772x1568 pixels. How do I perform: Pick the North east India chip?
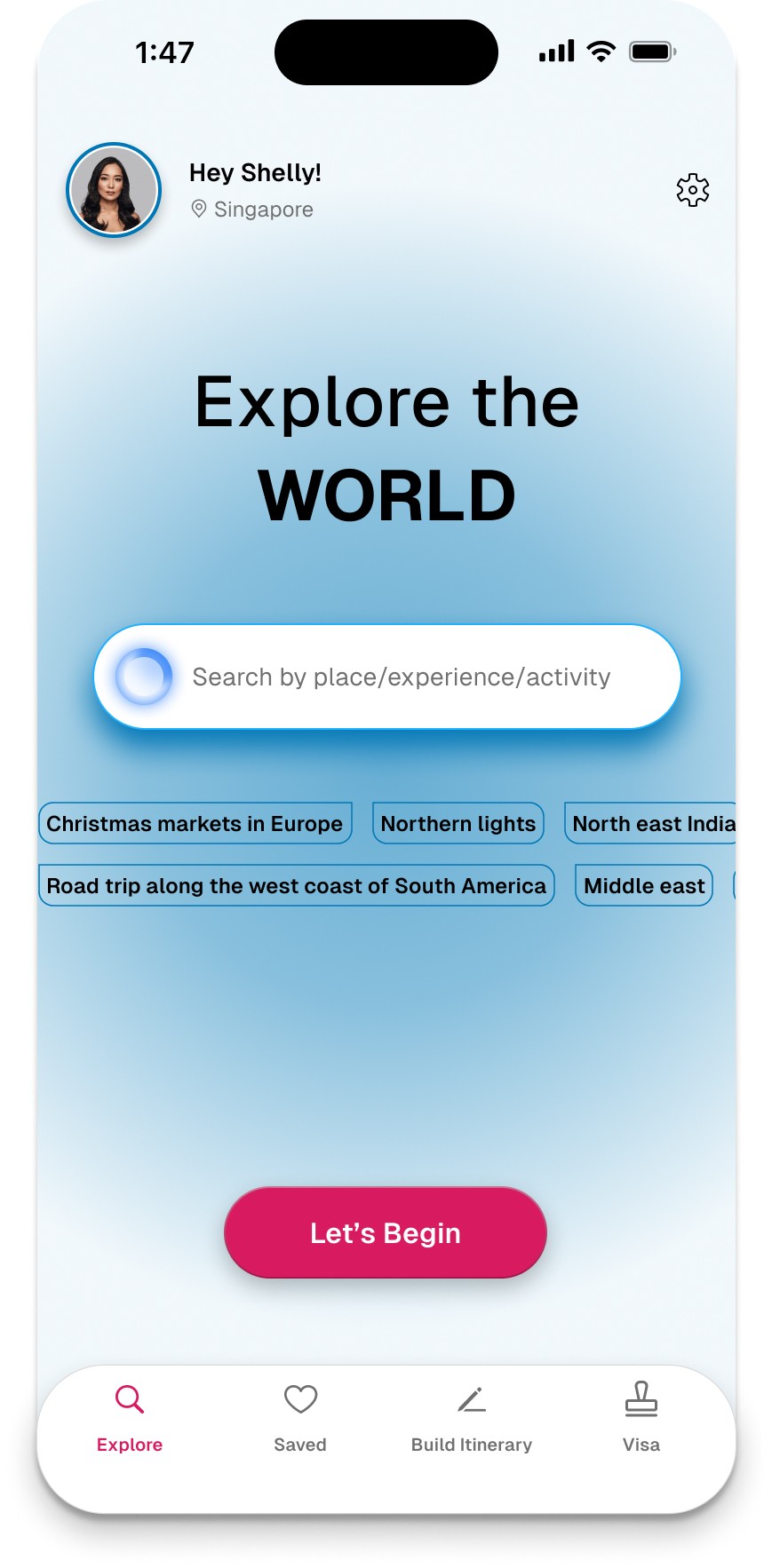pyautogui.click(x=651, y=823)
